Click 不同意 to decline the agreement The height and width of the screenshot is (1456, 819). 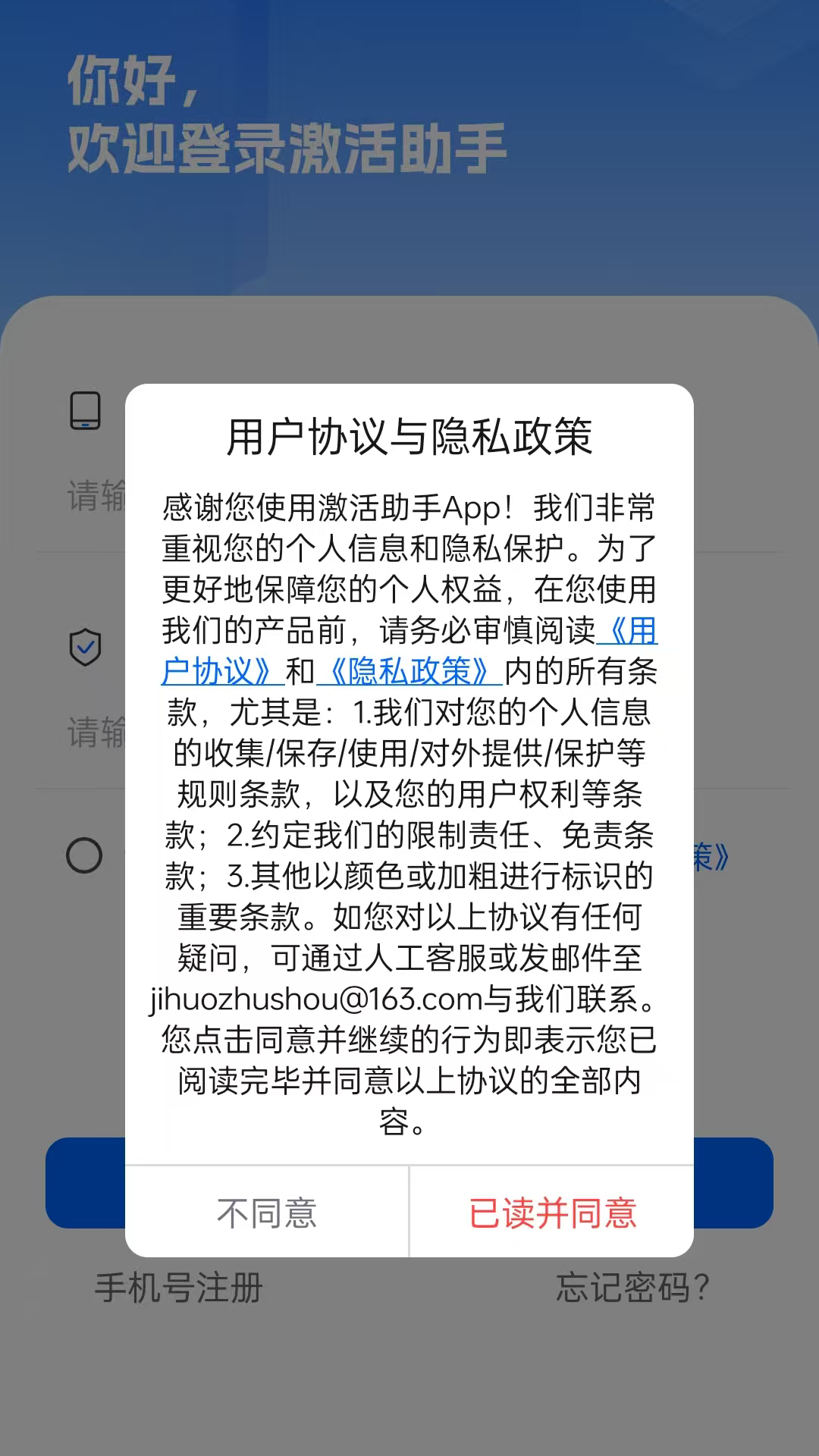[x=267, y=1211]
